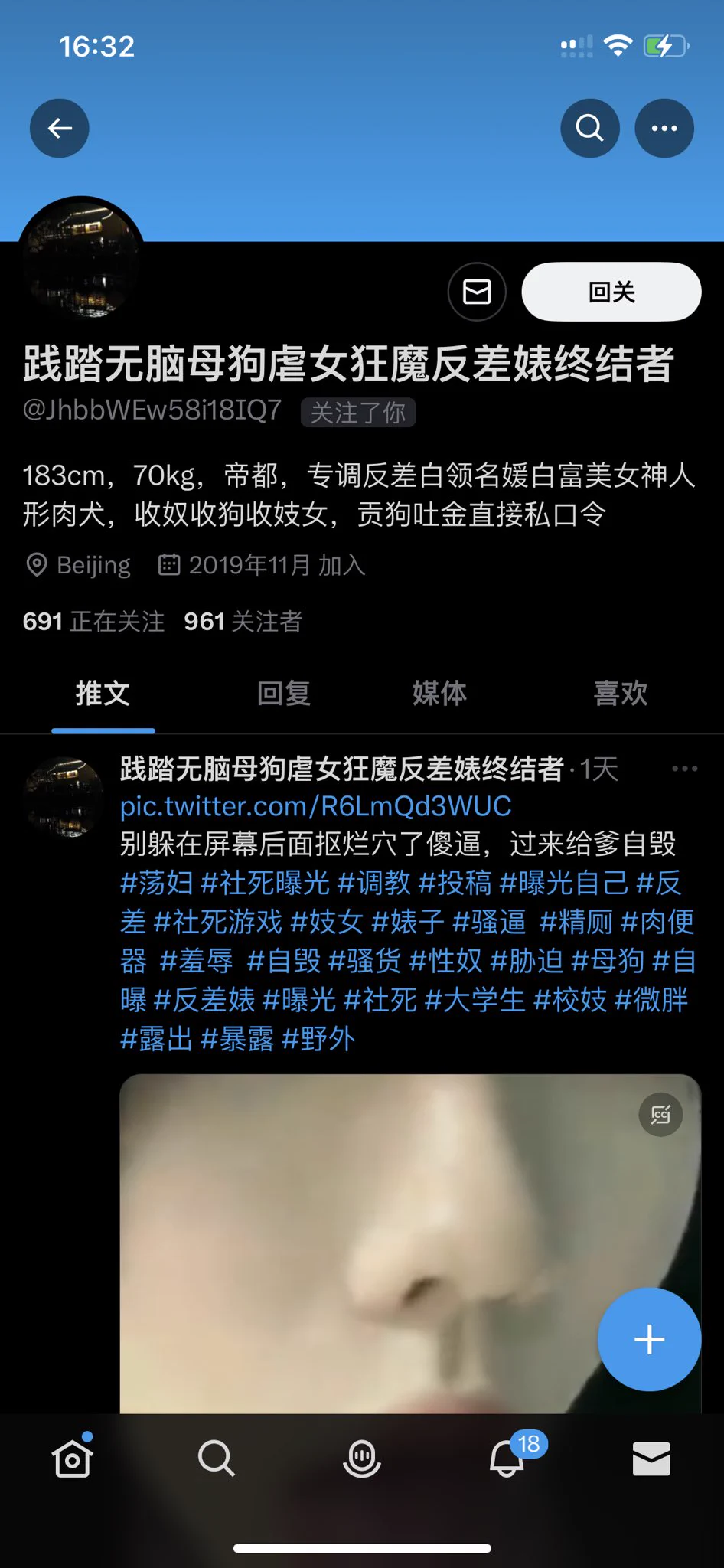
Task: View the 691 正在关注 list
Action: coord(93,621)
